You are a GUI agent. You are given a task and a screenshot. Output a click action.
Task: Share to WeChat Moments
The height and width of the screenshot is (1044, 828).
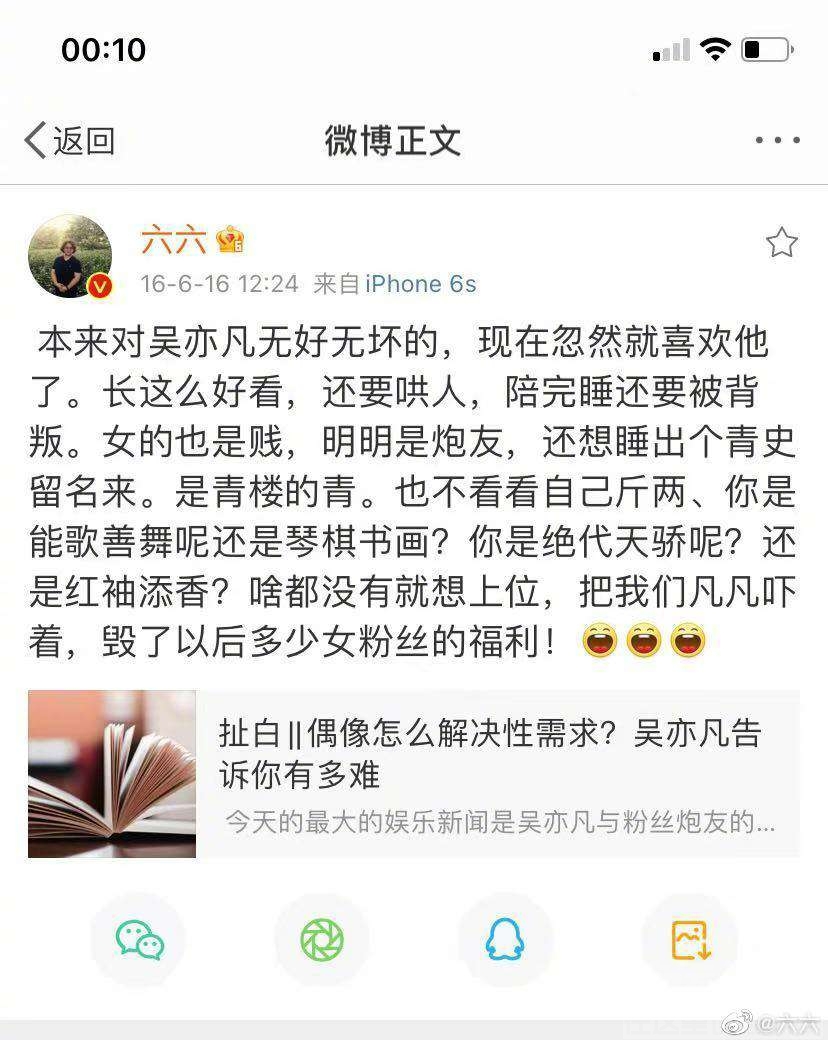[x=322, y=940]
